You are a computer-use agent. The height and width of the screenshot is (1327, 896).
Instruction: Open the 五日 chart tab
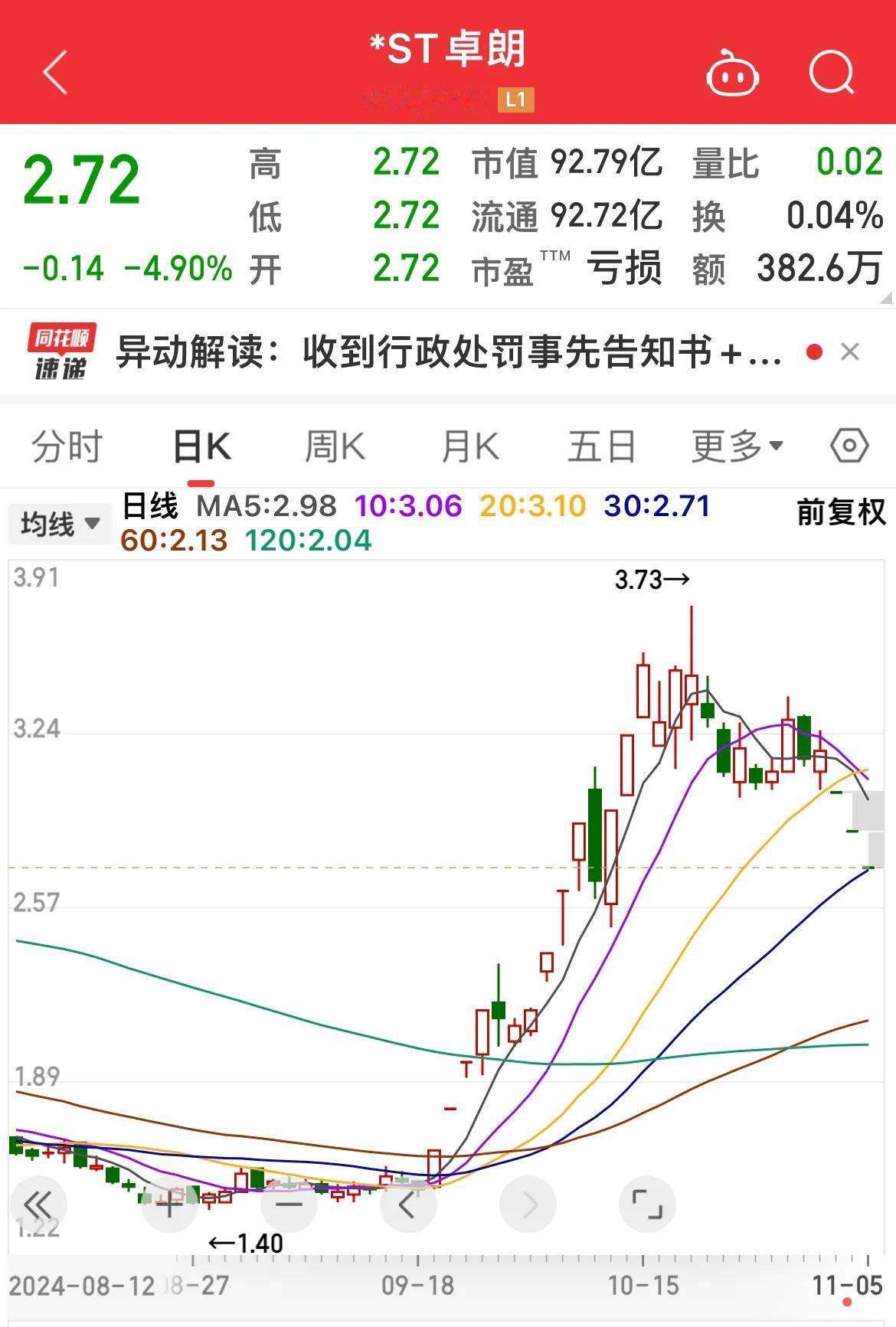tap(601, 446)
